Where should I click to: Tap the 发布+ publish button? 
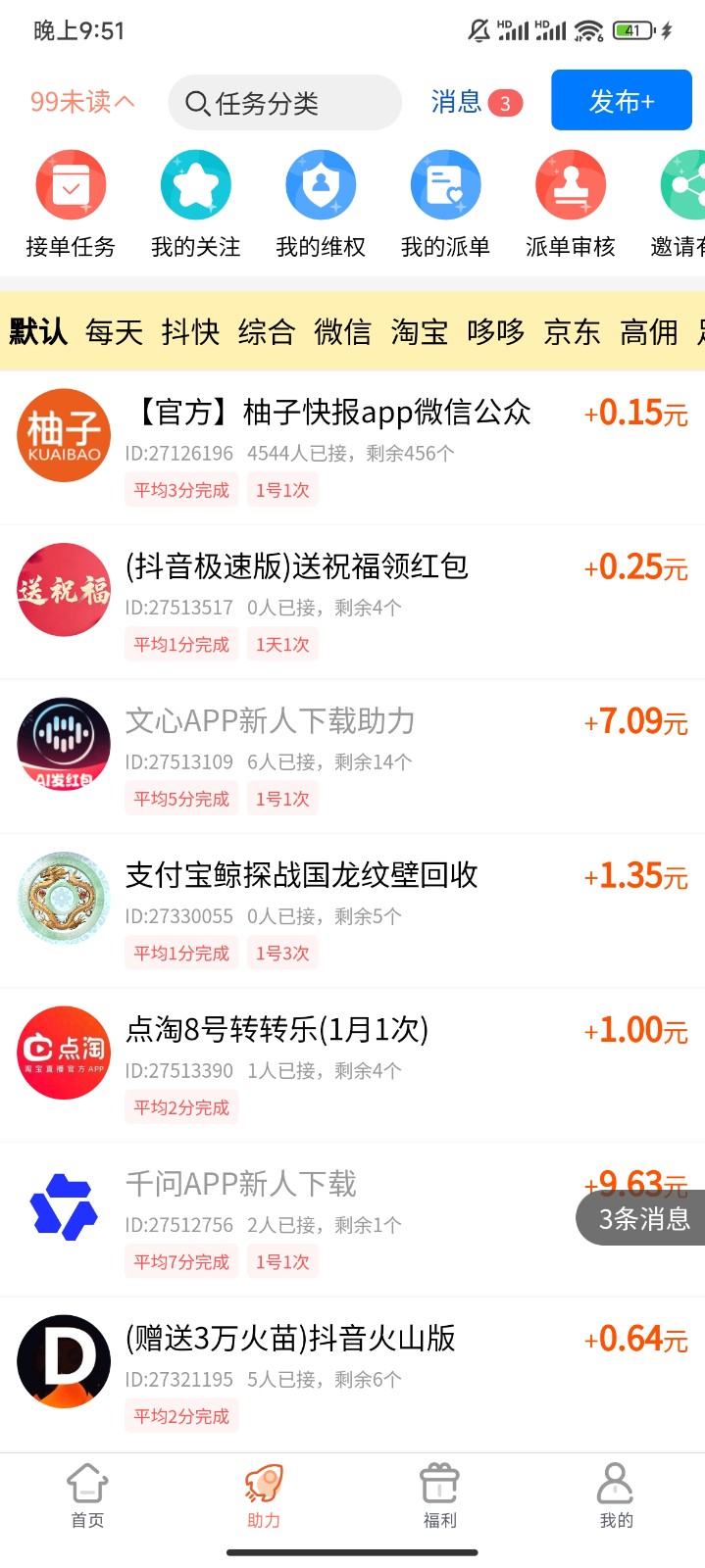click(621, 101)
